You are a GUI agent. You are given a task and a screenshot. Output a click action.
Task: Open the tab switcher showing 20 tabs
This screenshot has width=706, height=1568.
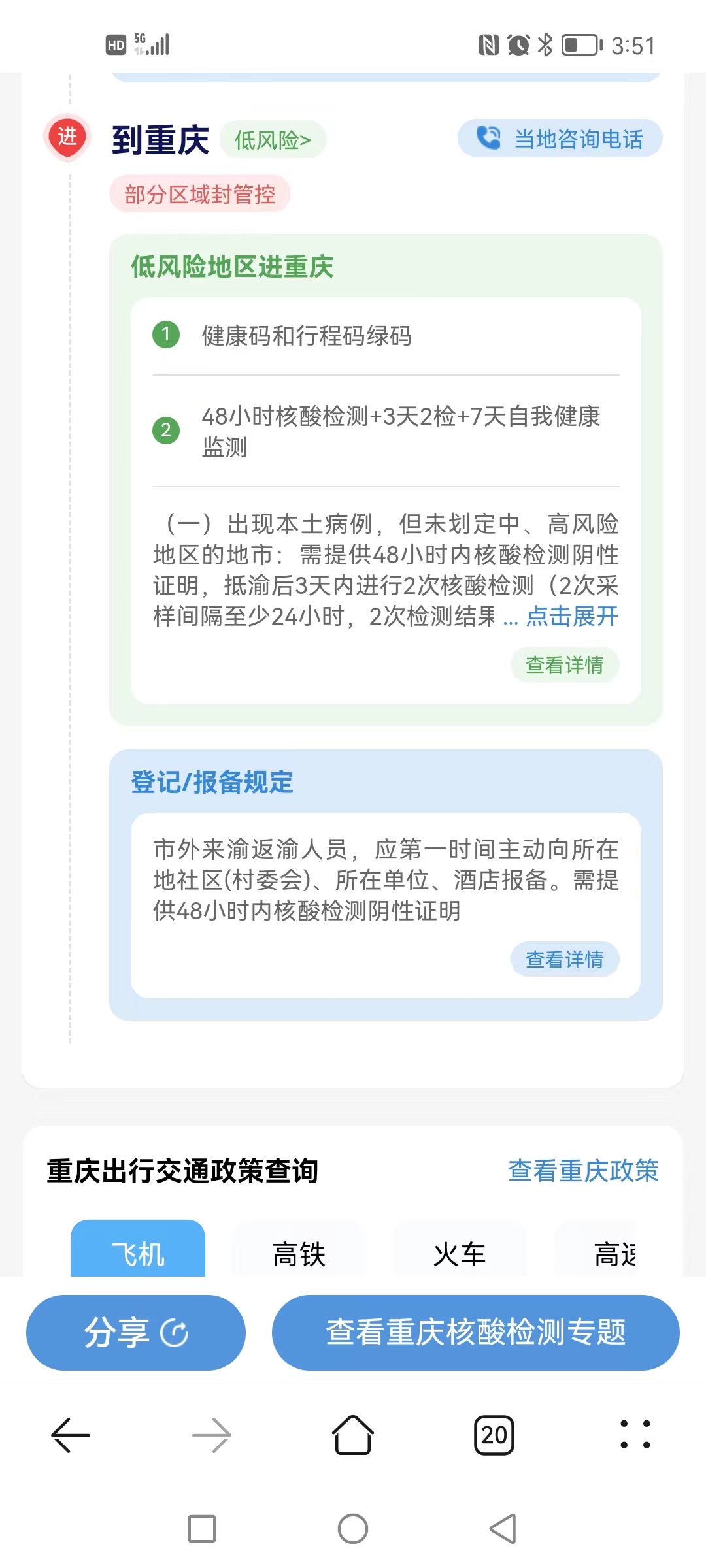pyautogui.click(x=494, y=1435)
